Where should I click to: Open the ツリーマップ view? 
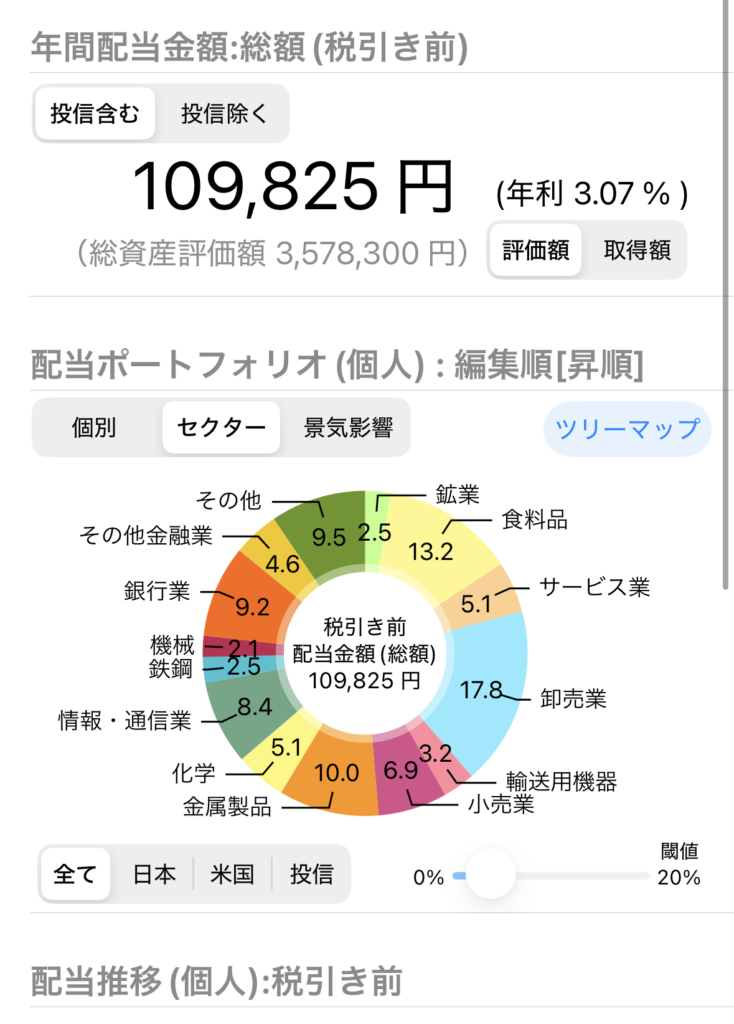click(x=627, y=429)
